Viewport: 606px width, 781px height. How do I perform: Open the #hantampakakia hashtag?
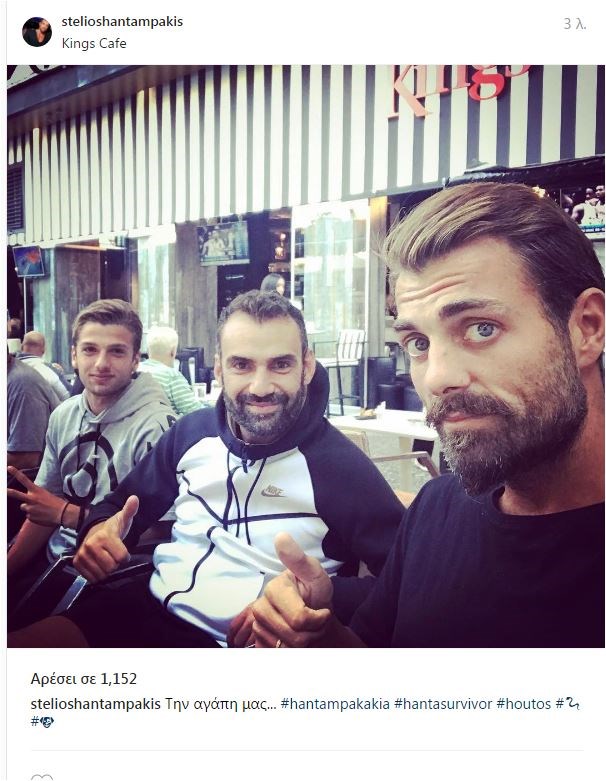[335, 704]
